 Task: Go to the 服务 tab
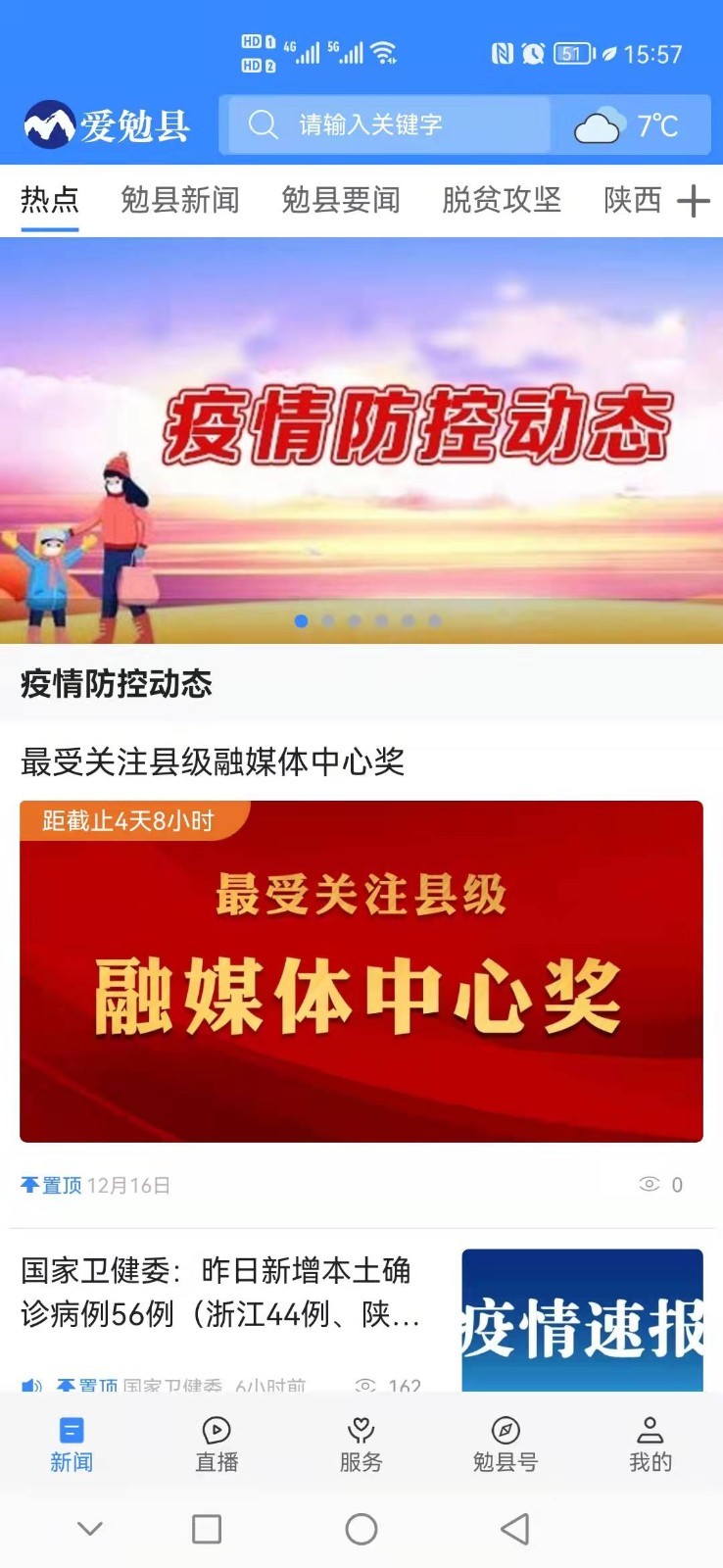[x=361, y=1445]
